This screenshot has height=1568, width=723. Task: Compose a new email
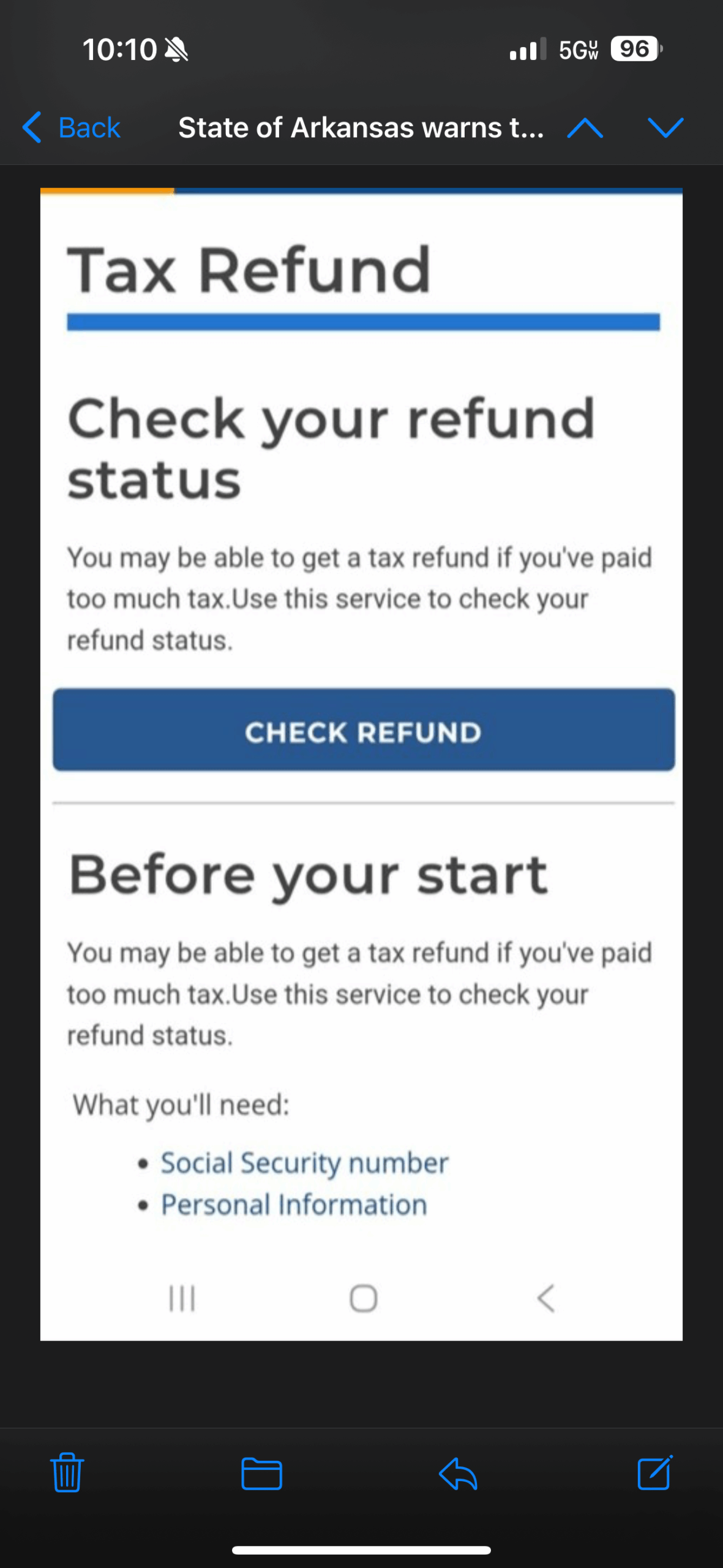point(654,1472)
